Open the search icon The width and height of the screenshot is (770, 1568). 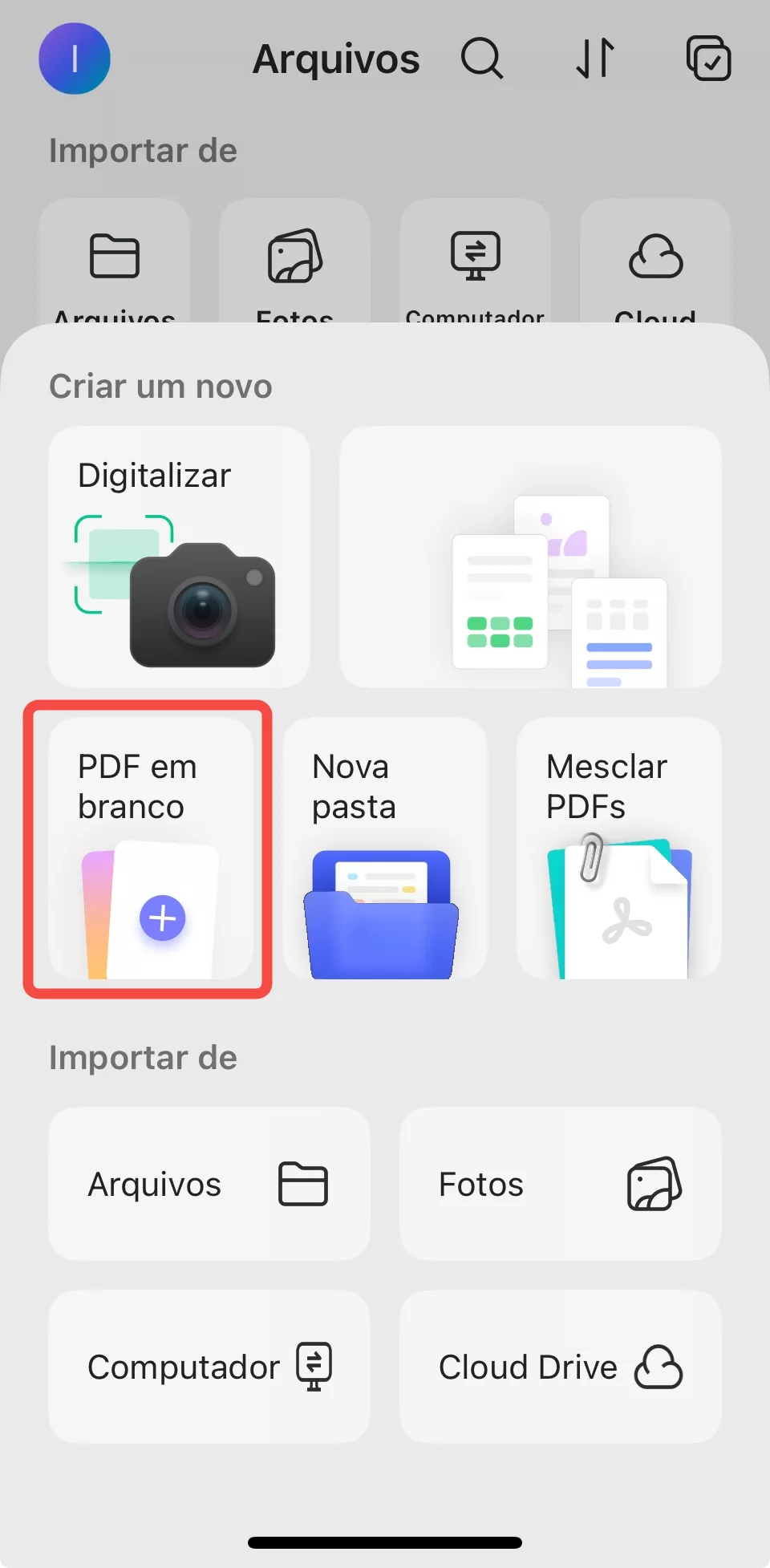pyautogui.click(x=482, y=58)
